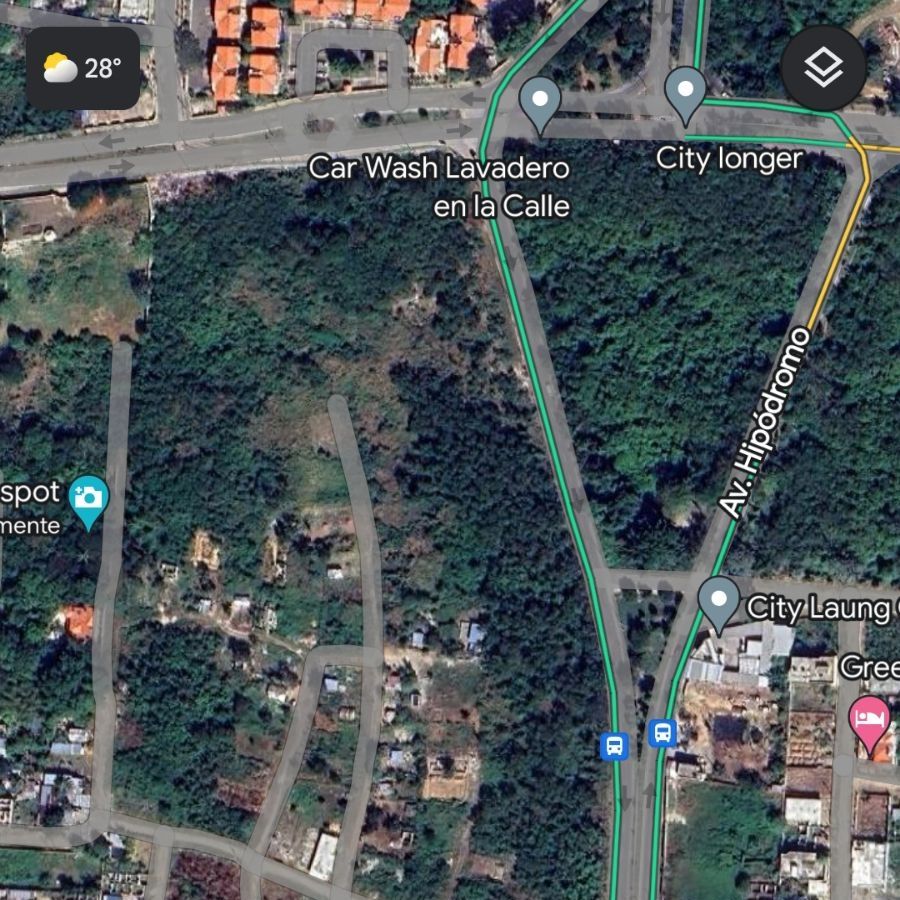Open the weather widget showing 28°
This screenshot has width=900, height=900.
(83, 69)
